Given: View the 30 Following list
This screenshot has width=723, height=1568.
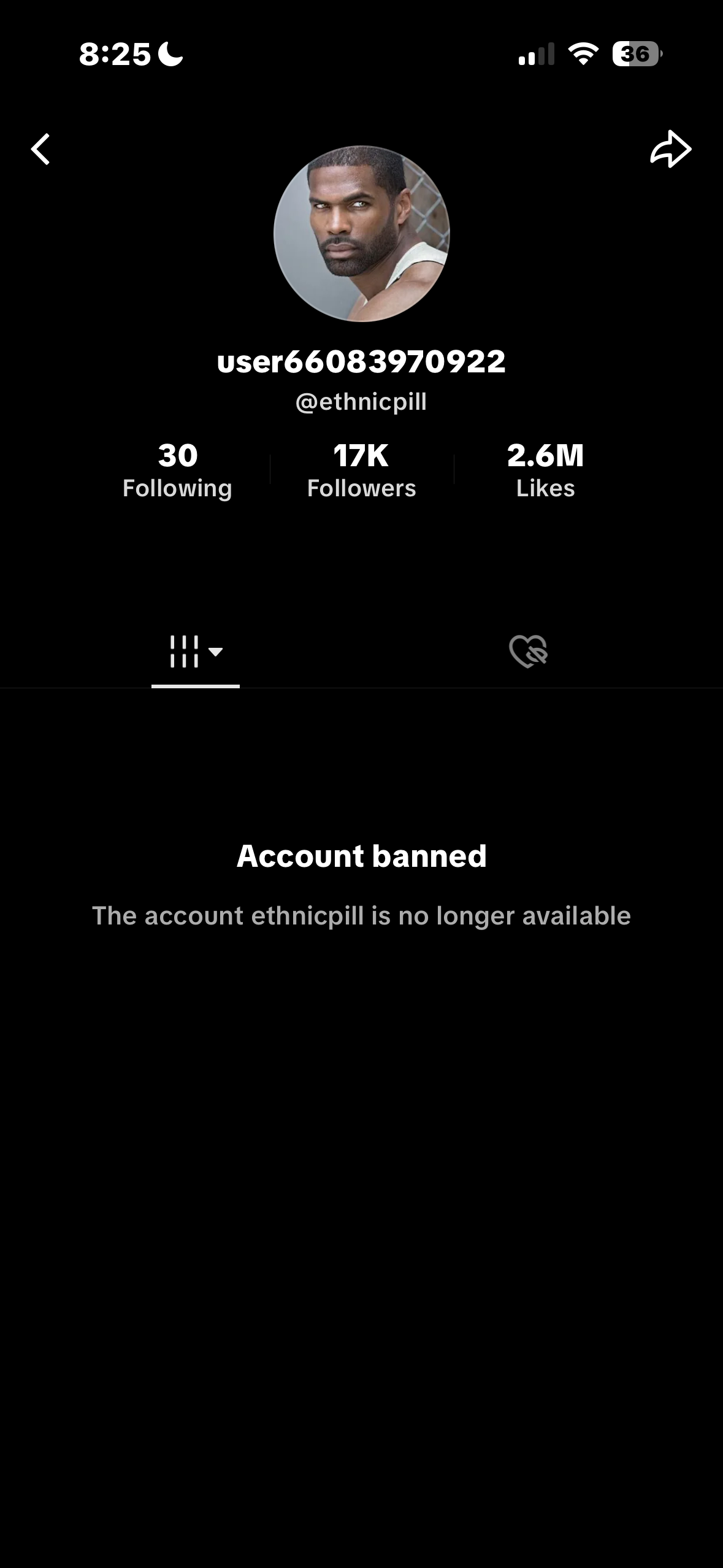Looking at the screenshot, I should click(x=177, y=471).
